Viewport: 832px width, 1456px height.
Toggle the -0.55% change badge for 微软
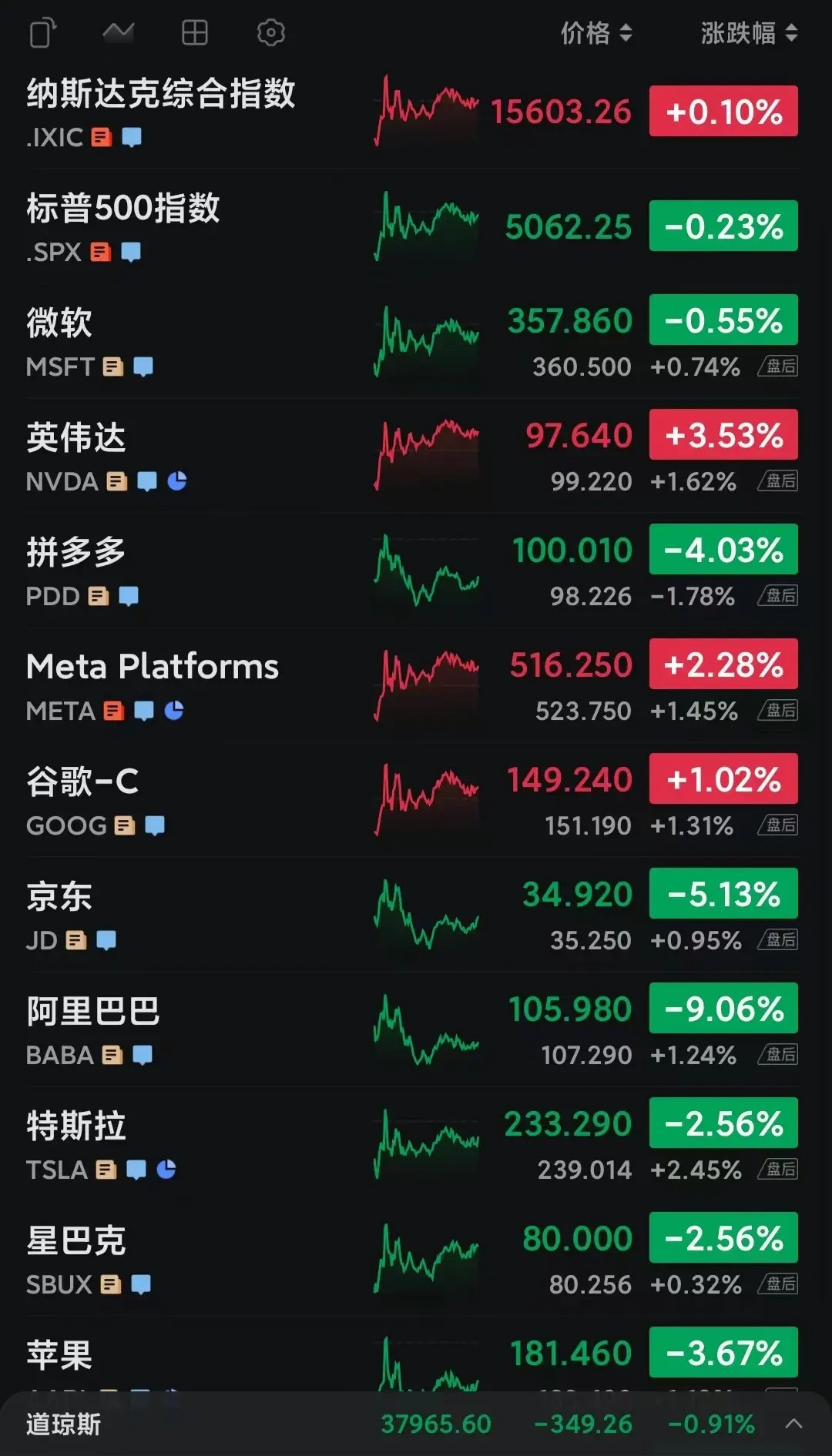(723, 320)
